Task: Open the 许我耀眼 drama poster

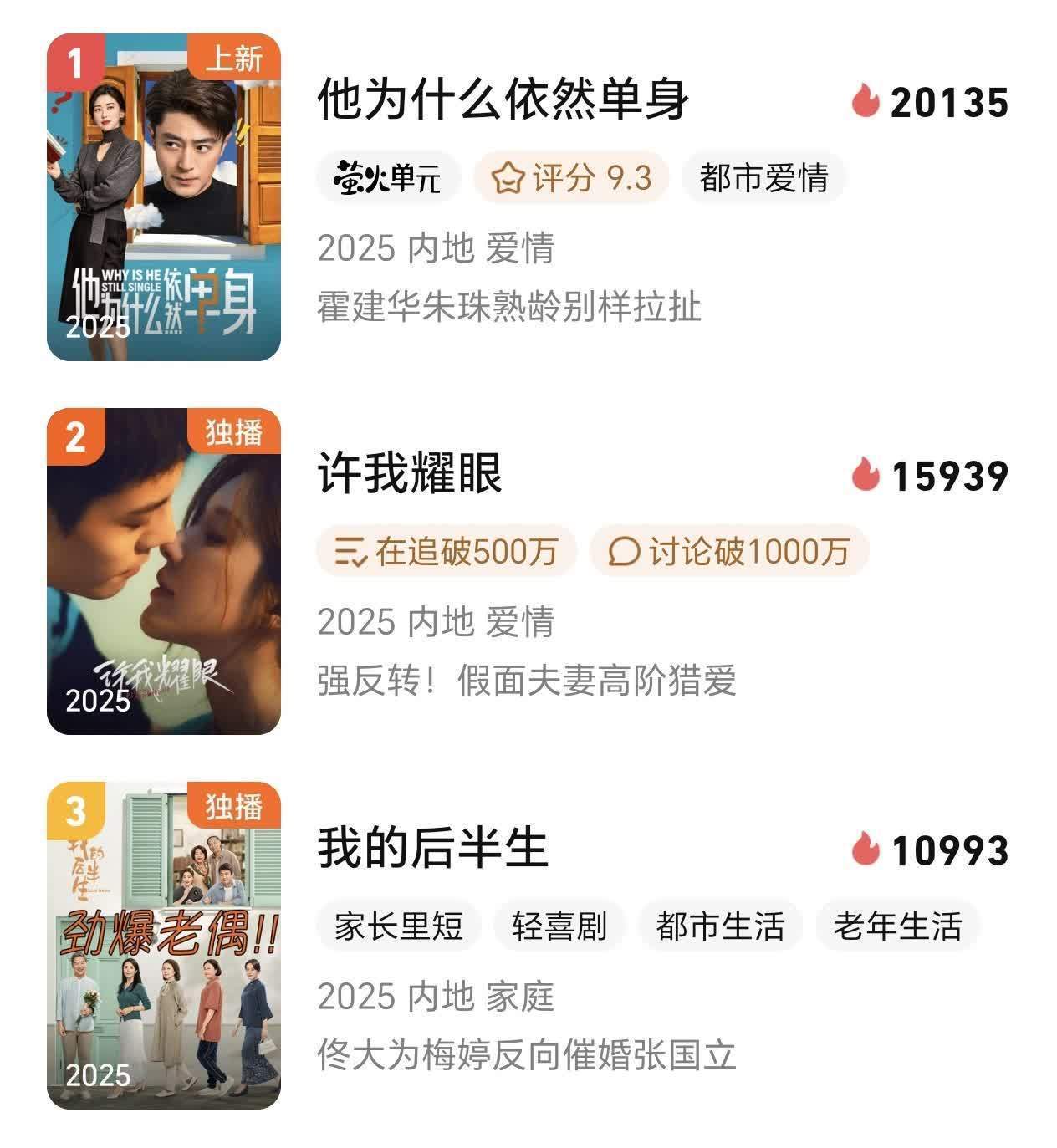Action: (x=164, y=572)
